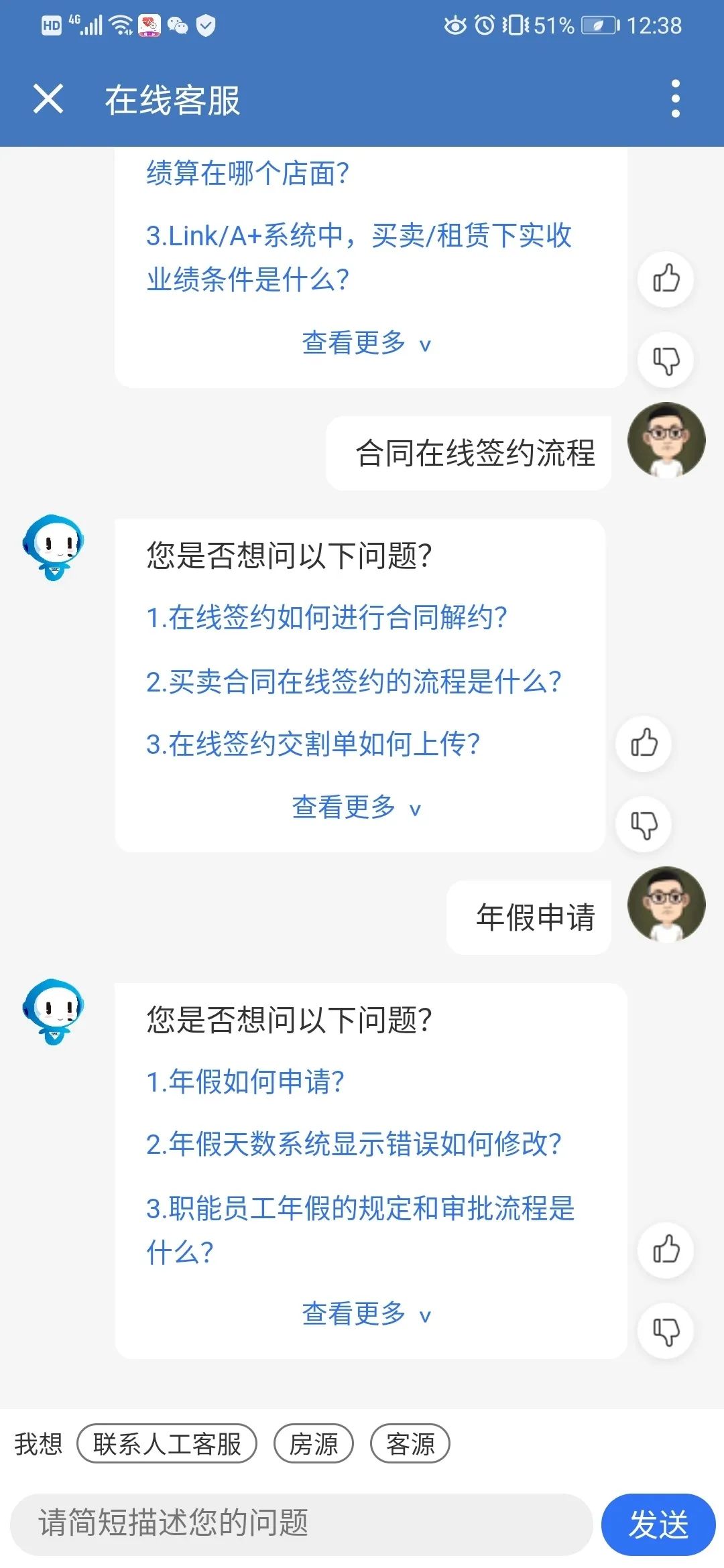Like the 在线签约 suggestions answer

click(x=644, y=743)
